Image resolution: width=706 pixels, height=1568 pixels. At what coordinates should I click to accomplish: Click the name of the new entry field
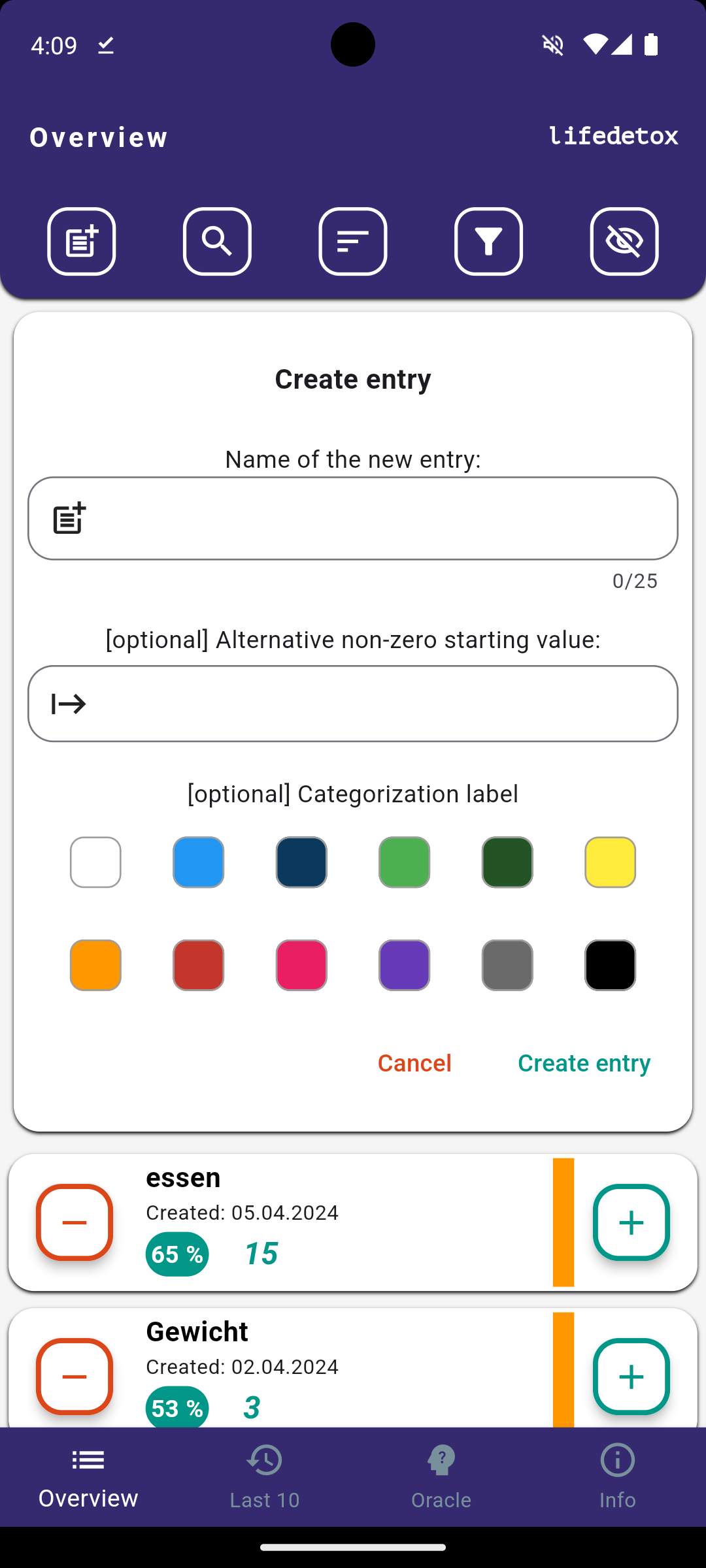(x=353, y=518)
